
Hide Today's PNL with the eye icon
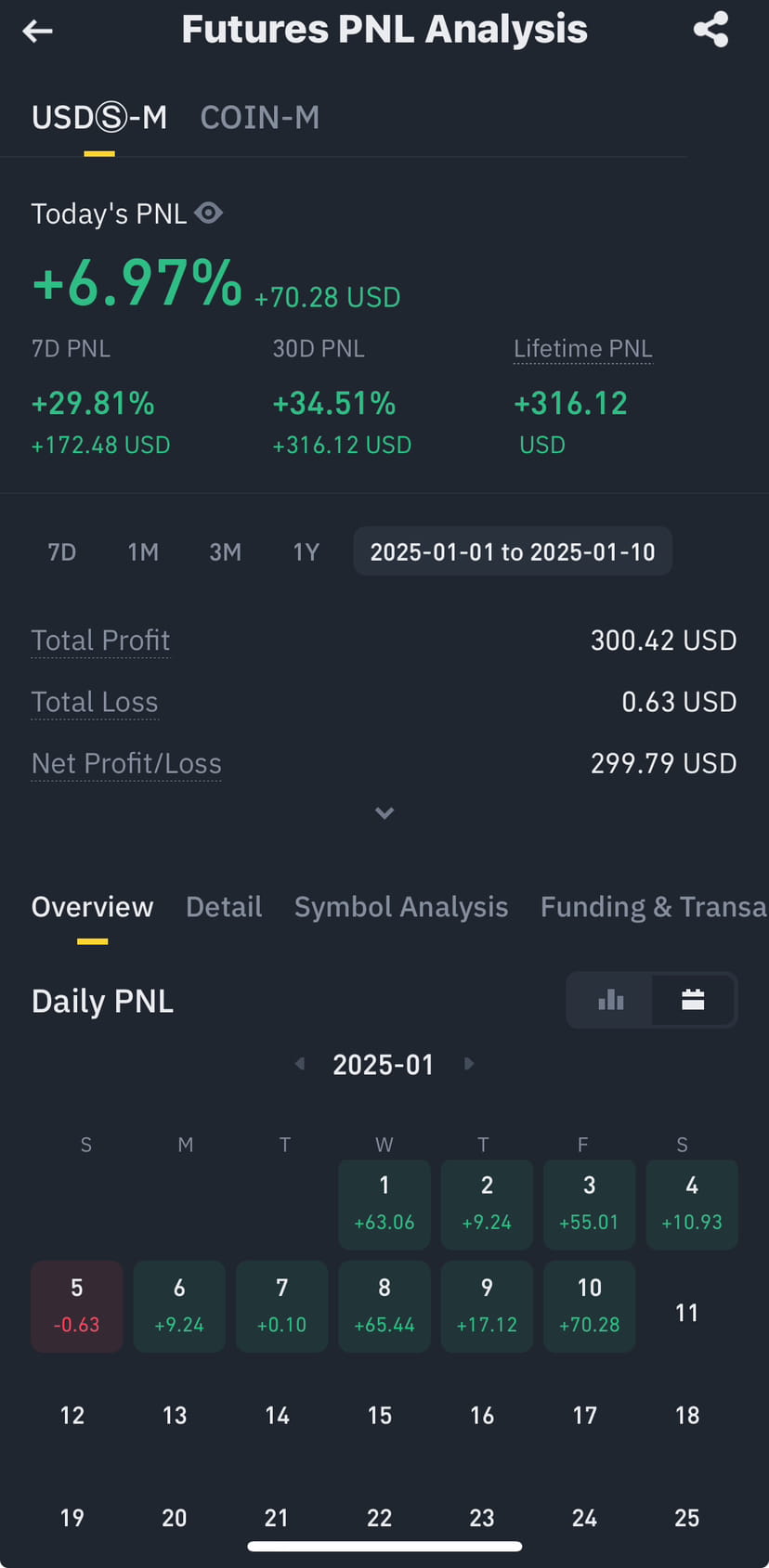[209, 213]
